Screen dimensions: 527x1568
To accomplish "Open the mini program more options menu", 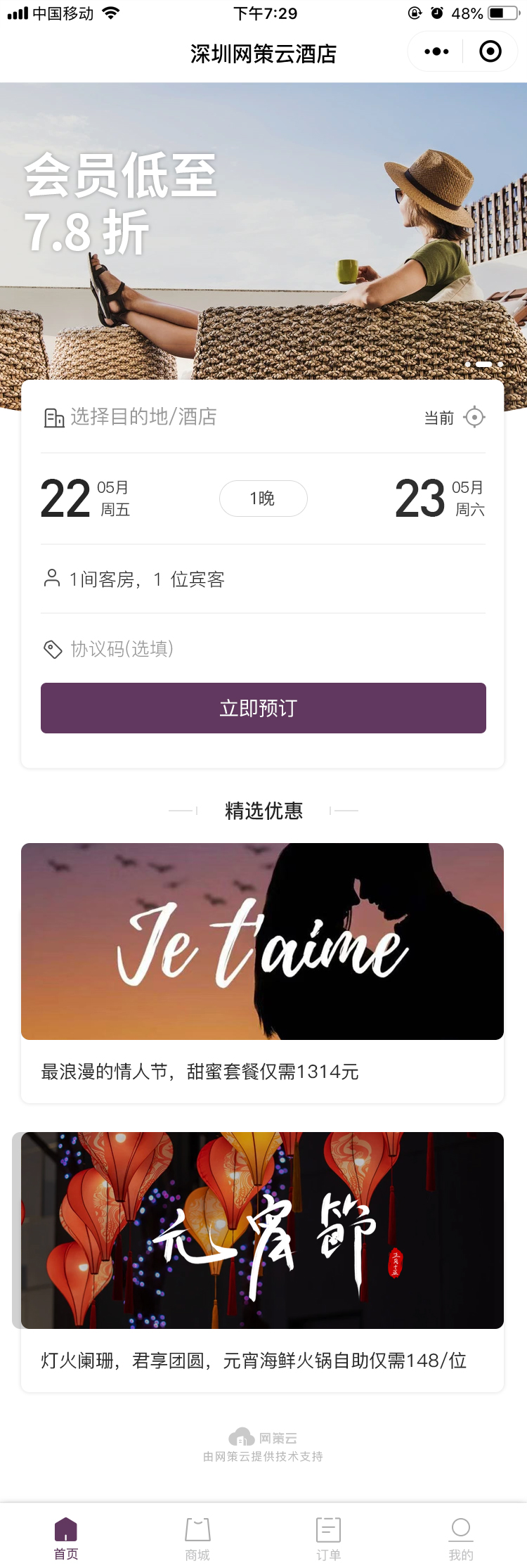I will (x=436, y=51).
